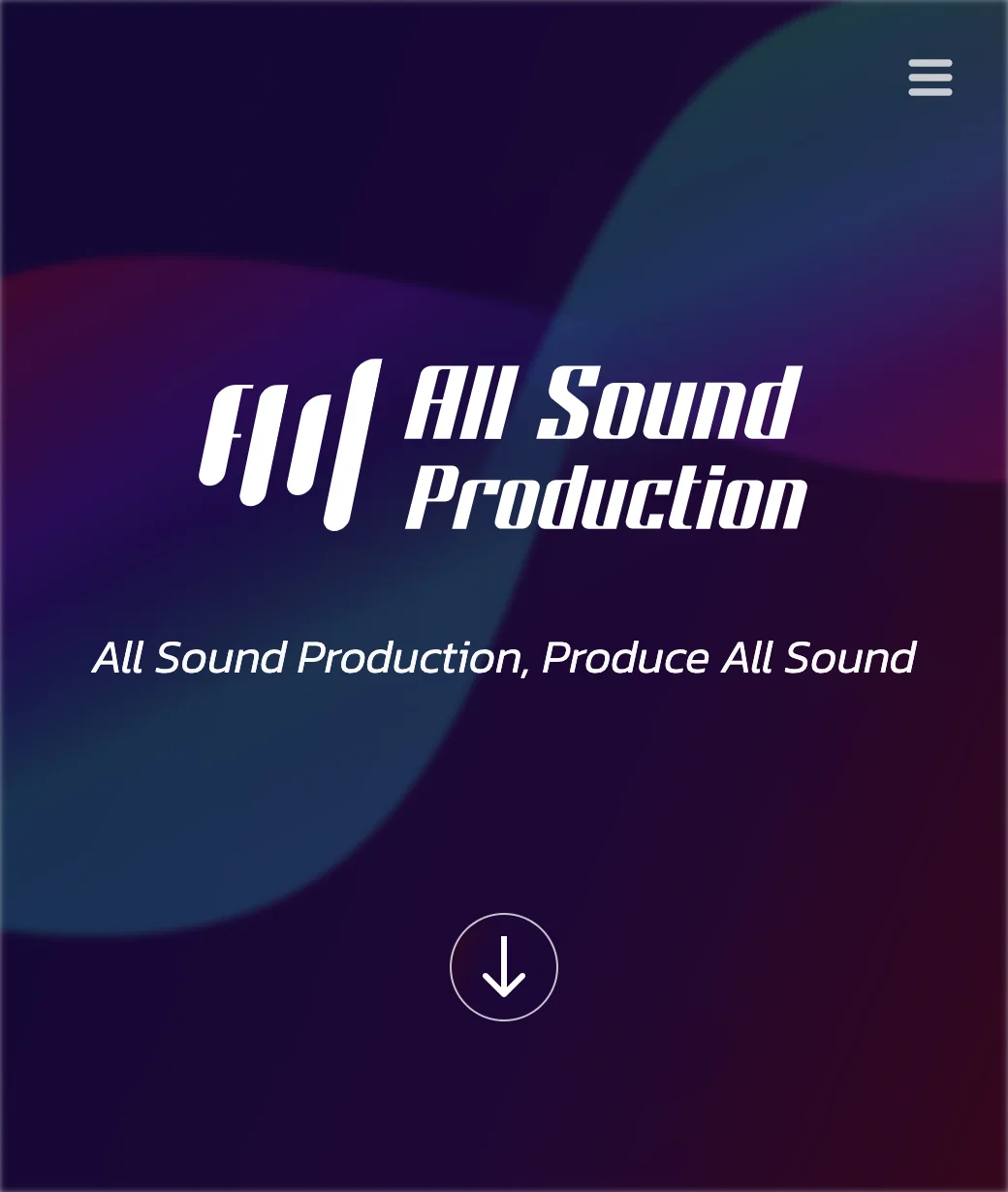This screenshot has height=1192, width=1008.
Task: Tap the circled down arrow button
Action: 504,967
